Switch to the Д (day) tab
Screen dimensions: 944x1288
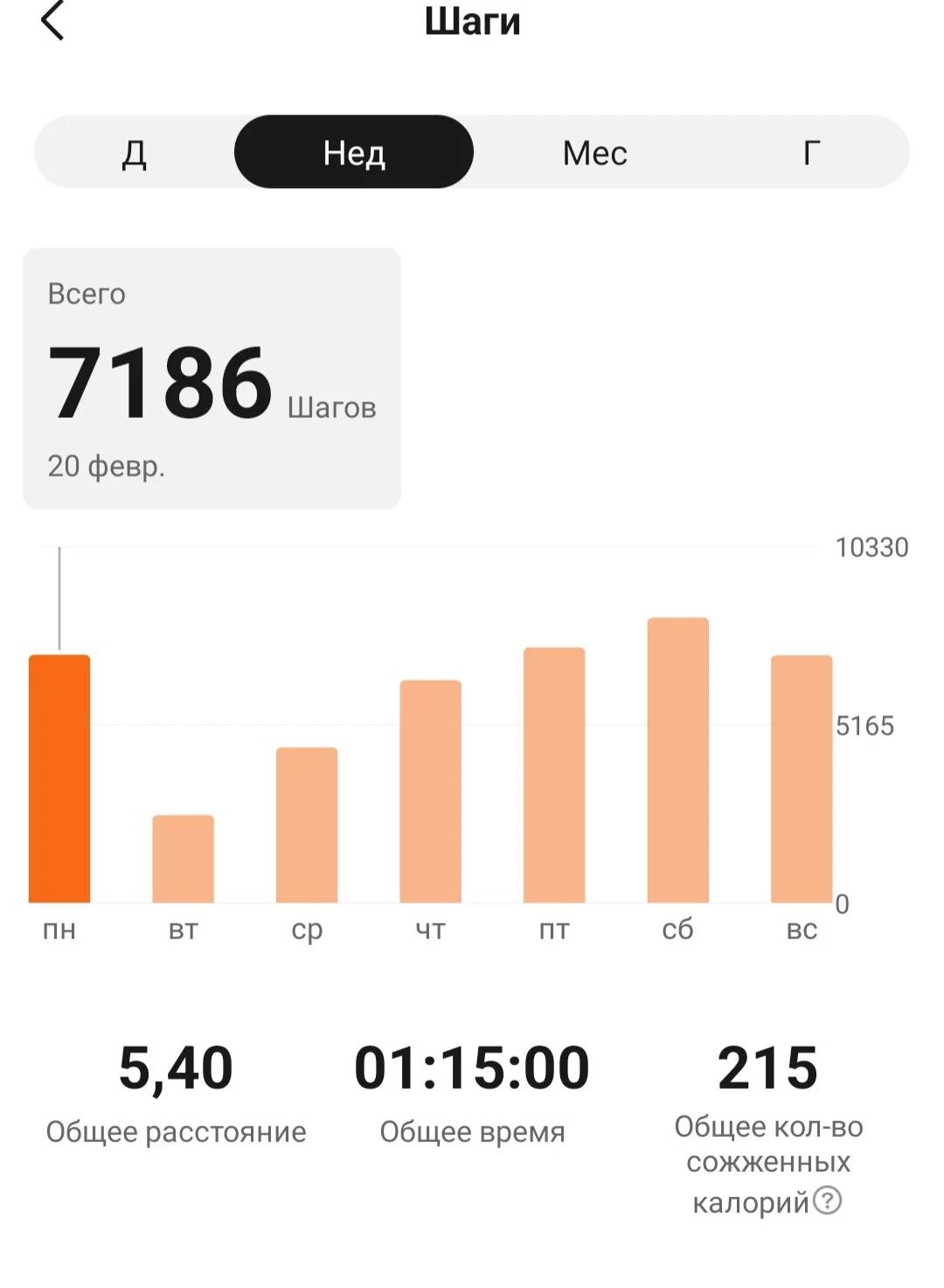(x=134, y=153)
